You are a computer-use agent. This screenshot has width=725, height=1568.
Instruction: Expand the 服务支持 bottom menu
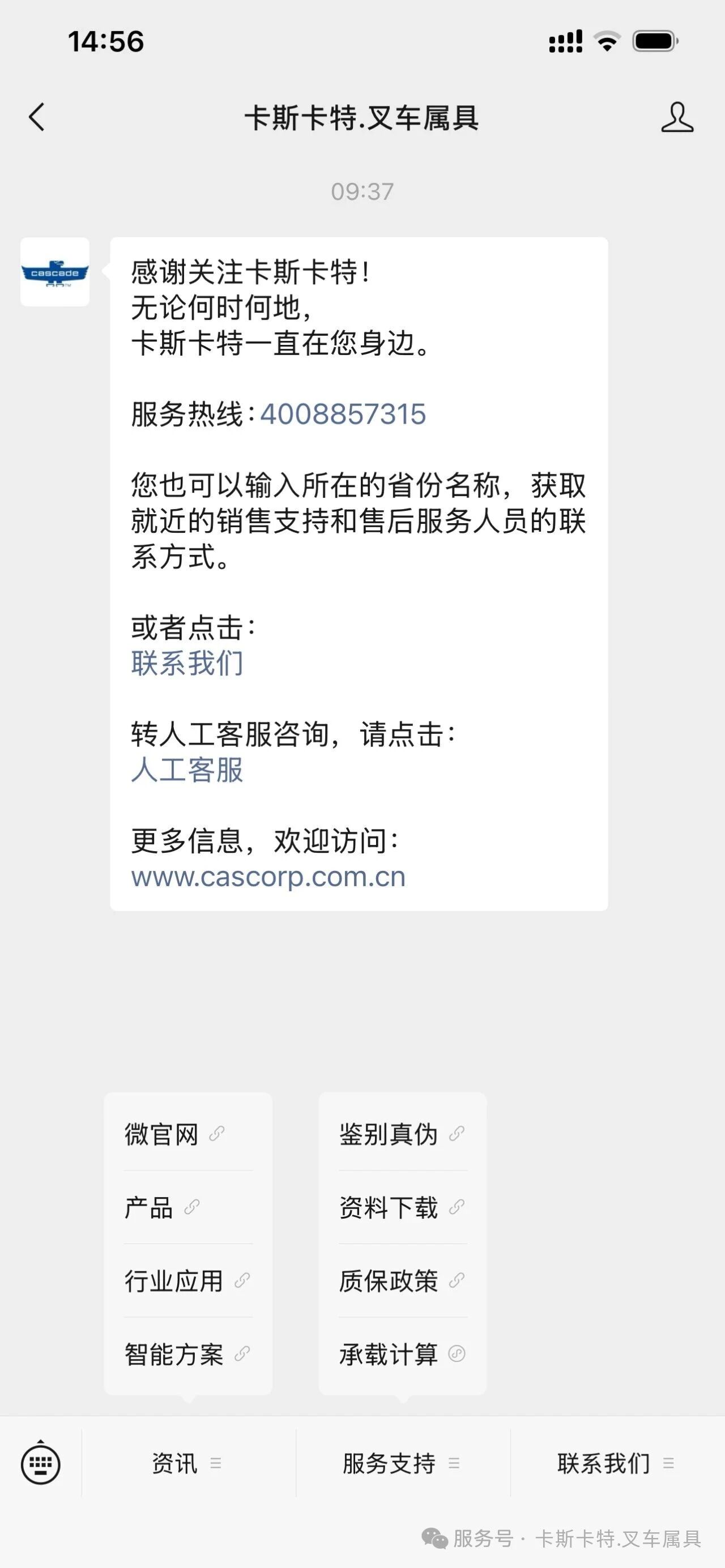402,1463
